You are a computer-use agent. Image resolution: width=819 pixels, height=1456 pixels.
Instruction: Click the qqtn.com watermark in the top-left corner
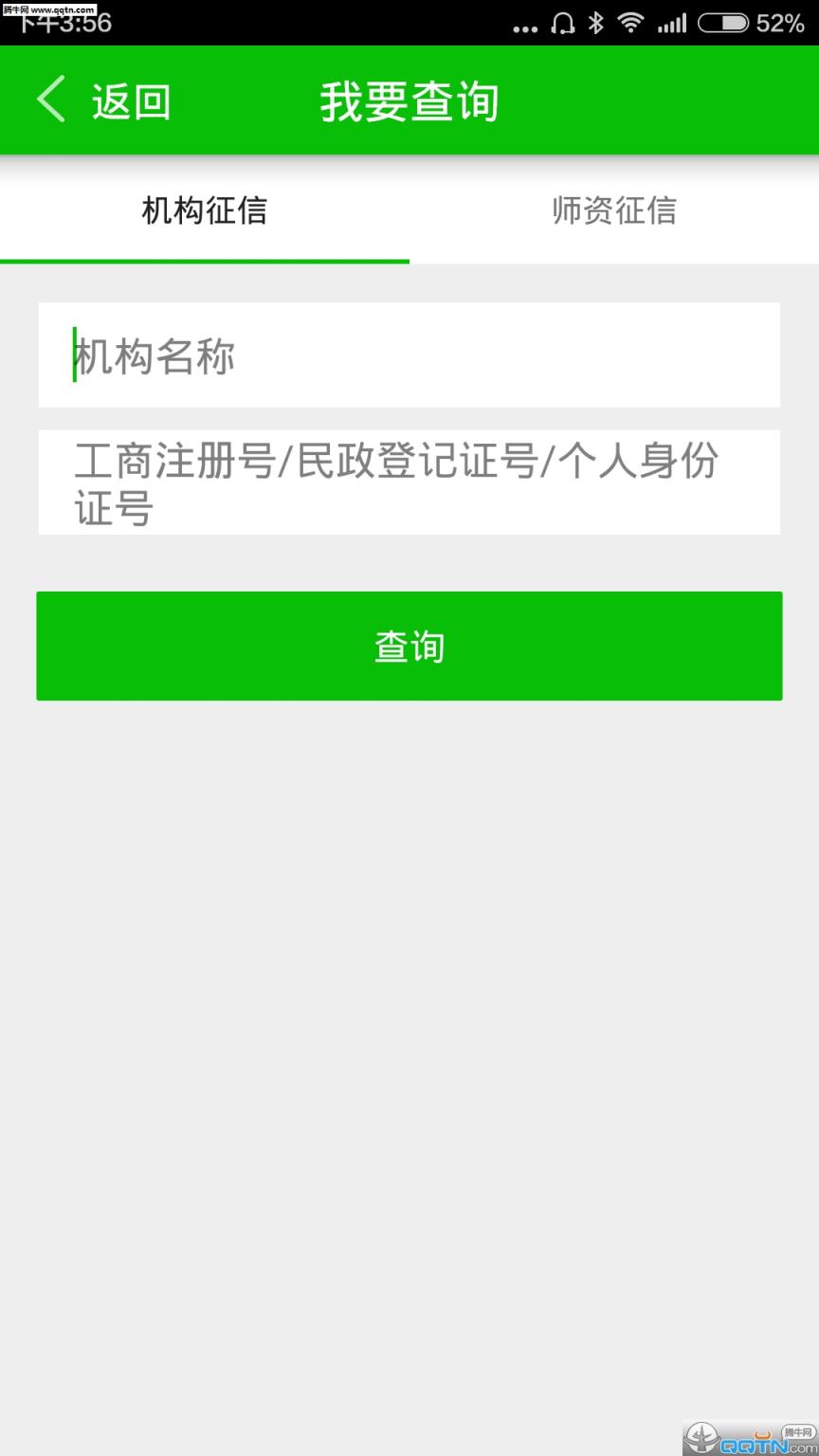coord(52,9)
